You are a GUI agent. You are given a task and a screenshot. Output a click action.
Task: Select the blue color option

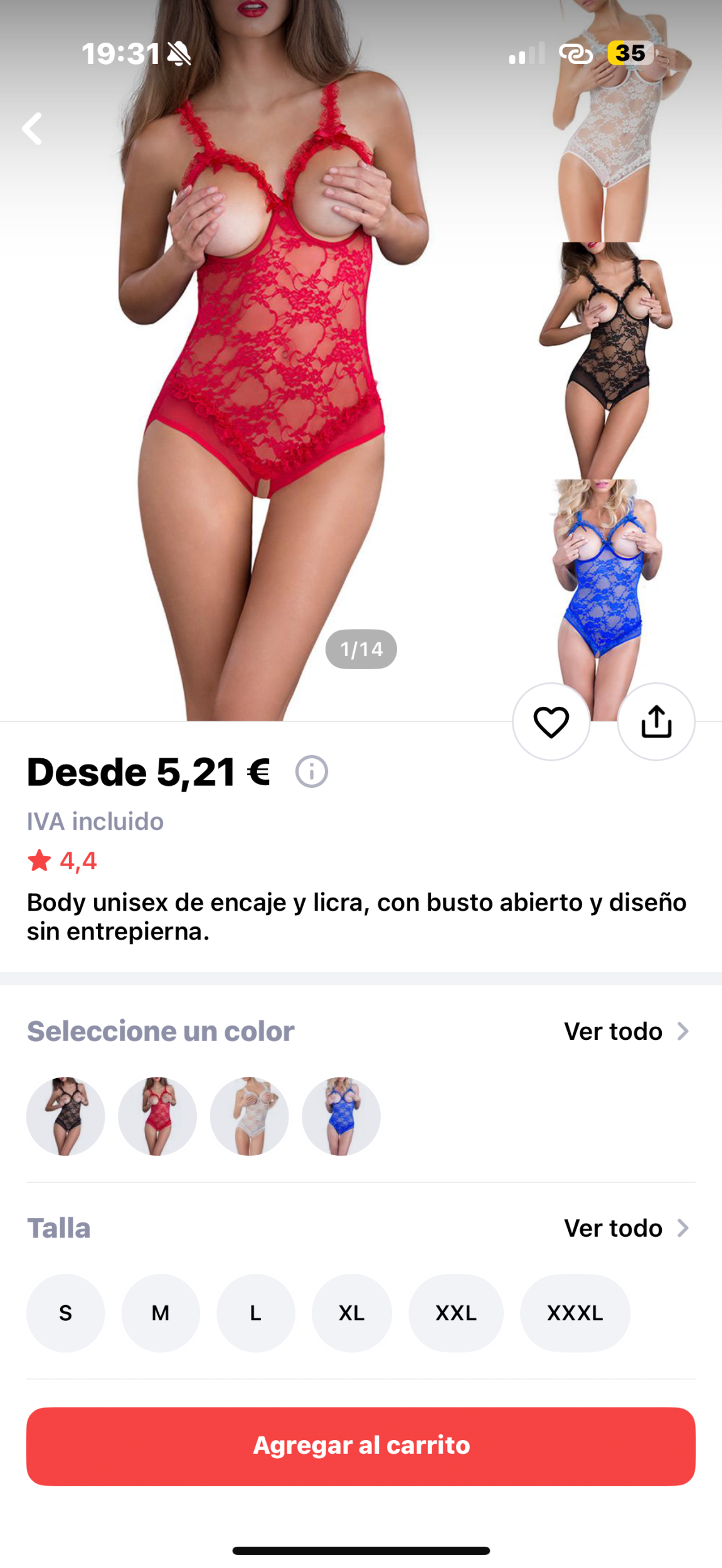[x=341, y=1116]
